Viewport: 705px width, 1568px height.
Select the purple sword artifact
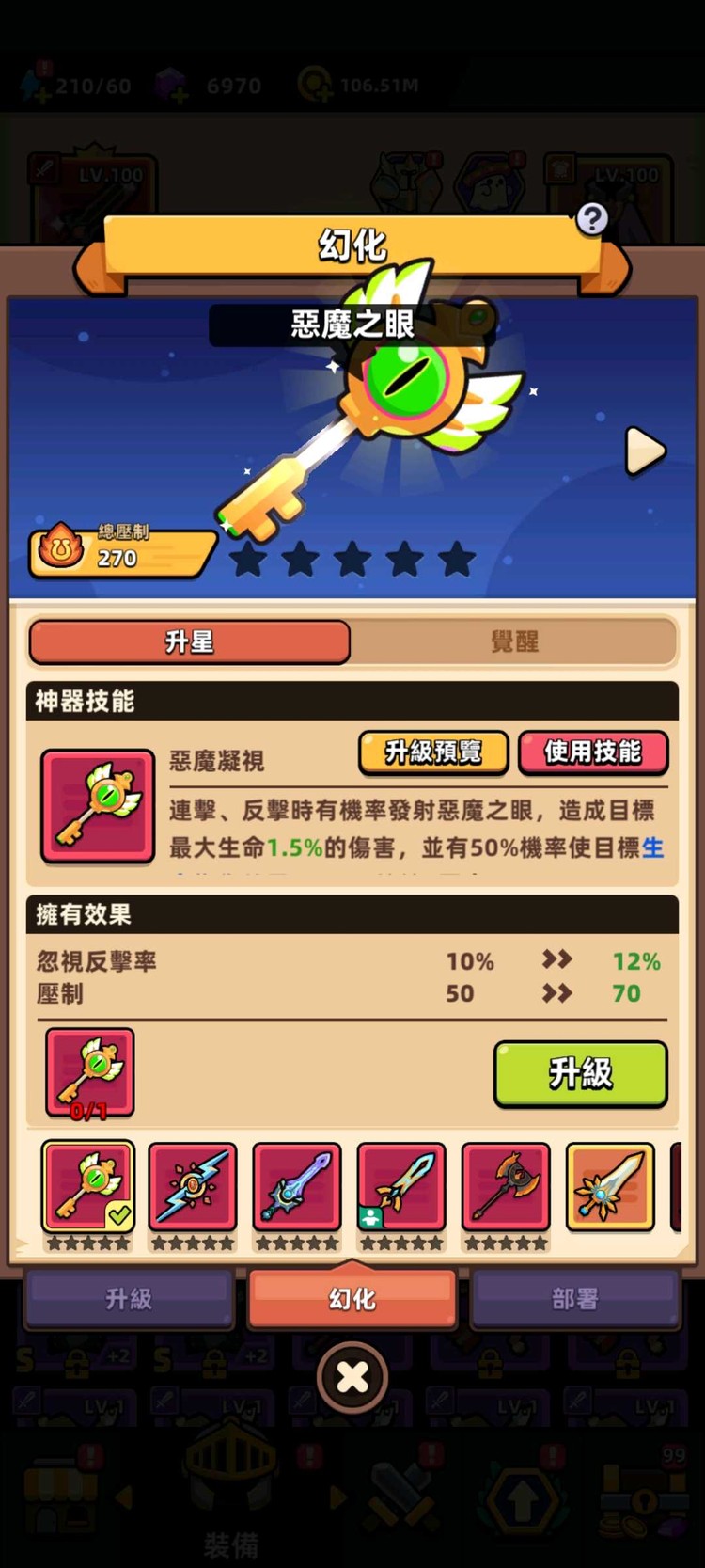(297, 1187)
